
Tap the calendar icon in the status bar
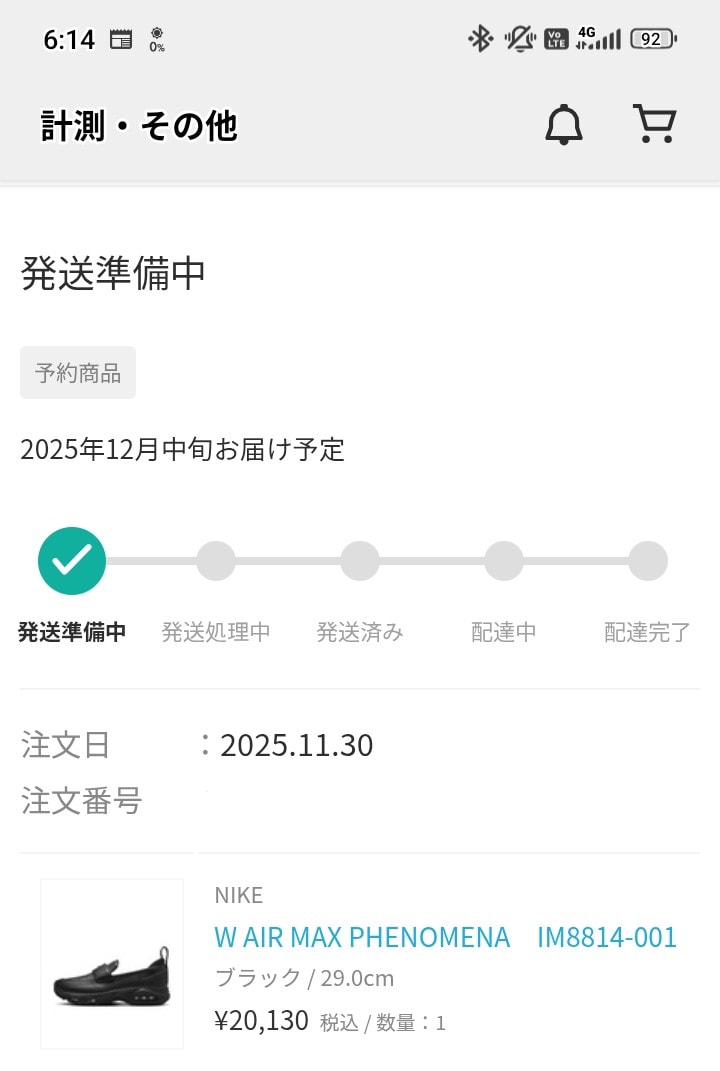[122, 38]
